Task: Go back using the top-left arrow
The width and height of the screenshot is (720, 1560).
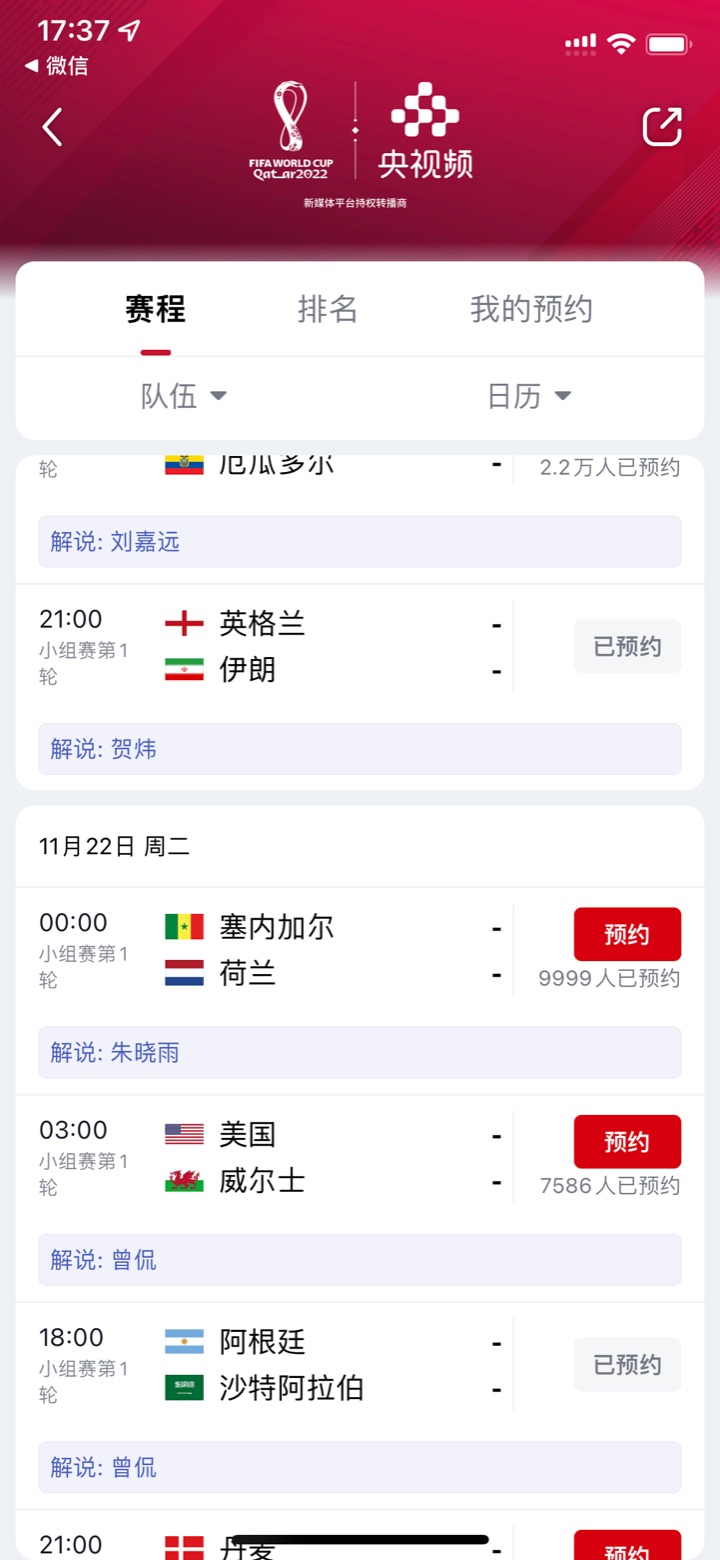Action: coord(53,128)
